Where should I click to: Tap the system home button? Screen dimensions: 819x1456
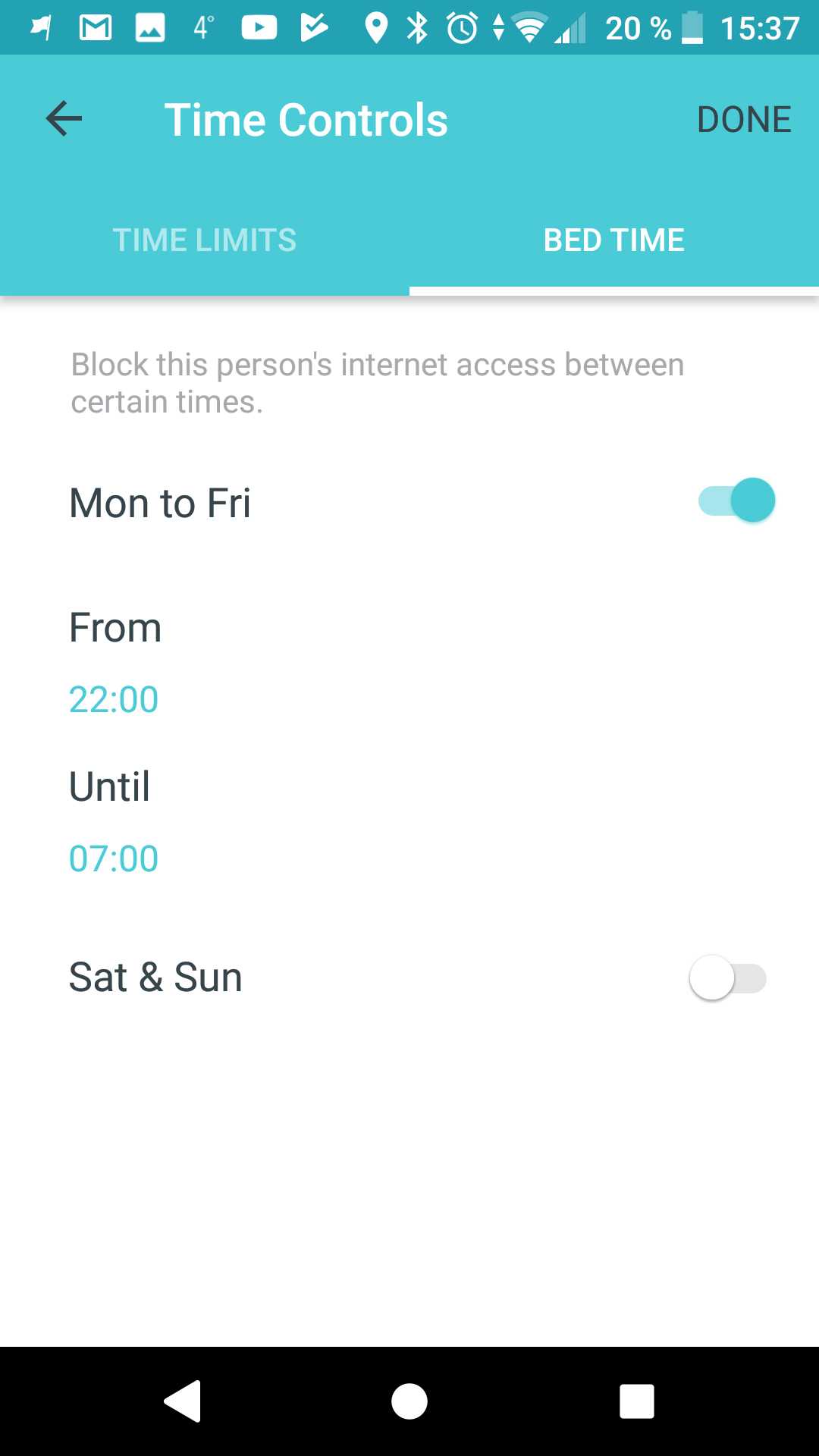(x=409, y=1401)
